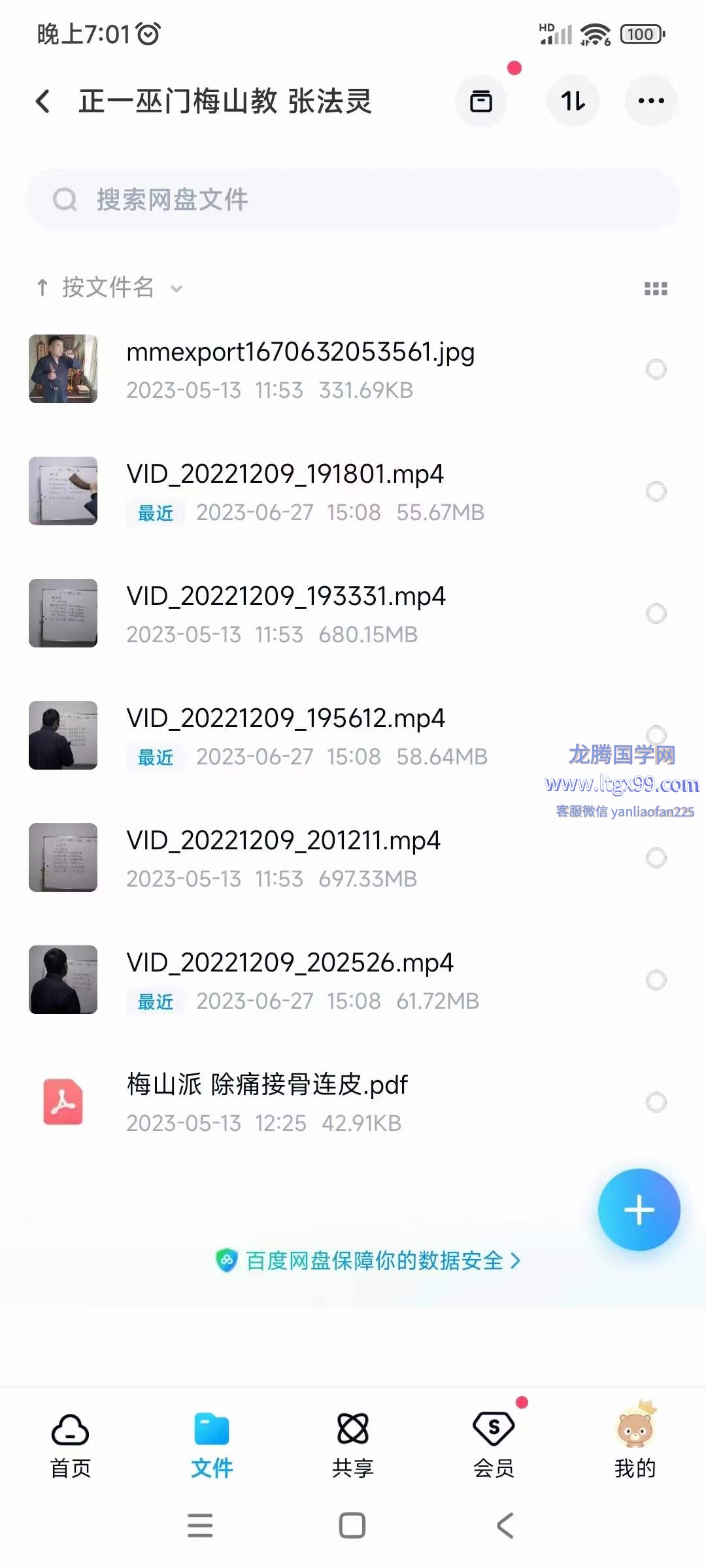Switch to the 共享 tab
The image size is (706, 1568).
pyautogui.click(x=353, y=1445)
